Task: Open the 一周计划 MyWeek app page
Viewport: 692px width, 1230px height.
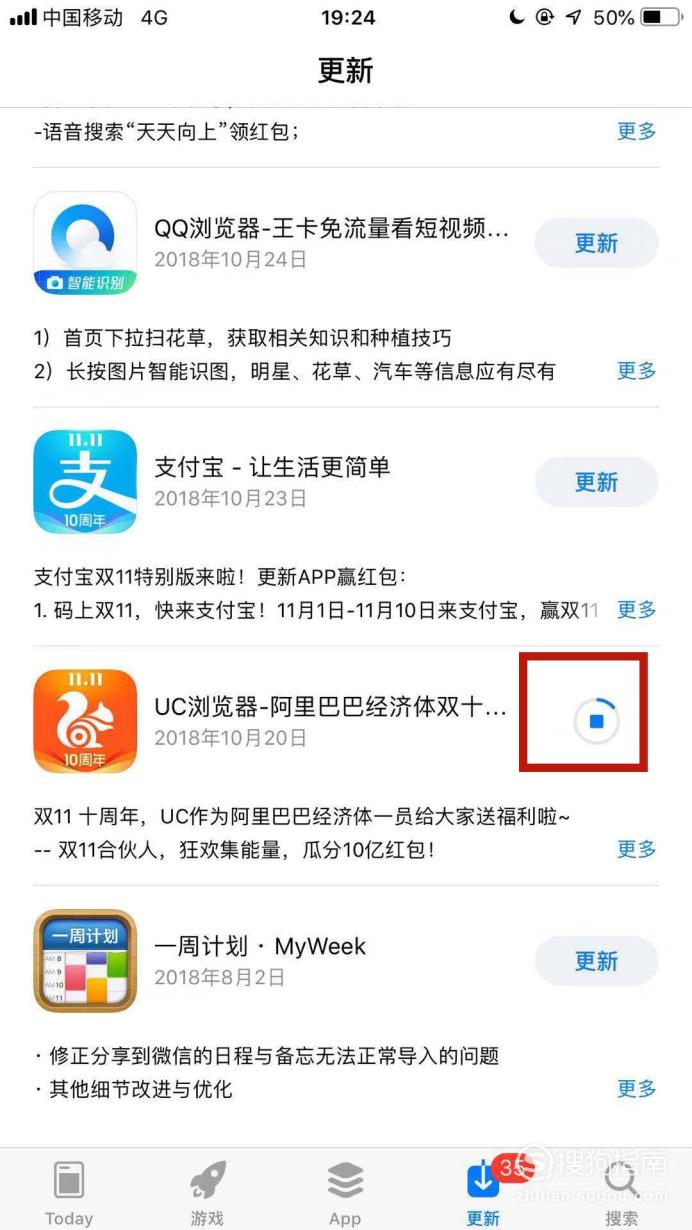Action: 85,961
